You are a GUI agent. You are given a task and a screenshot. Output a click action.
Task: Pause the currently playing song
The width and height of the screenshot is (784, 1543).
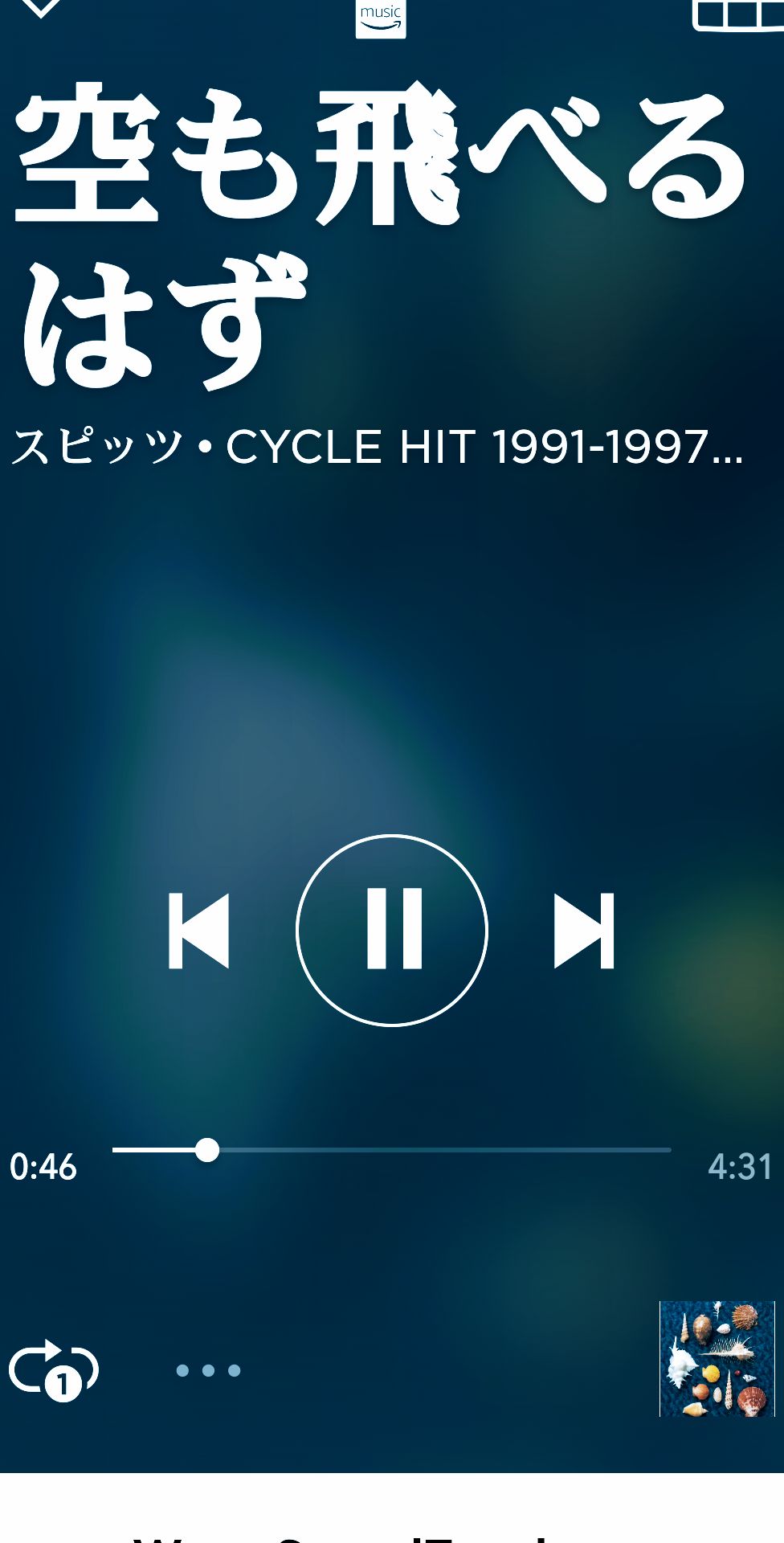(392, 930)
